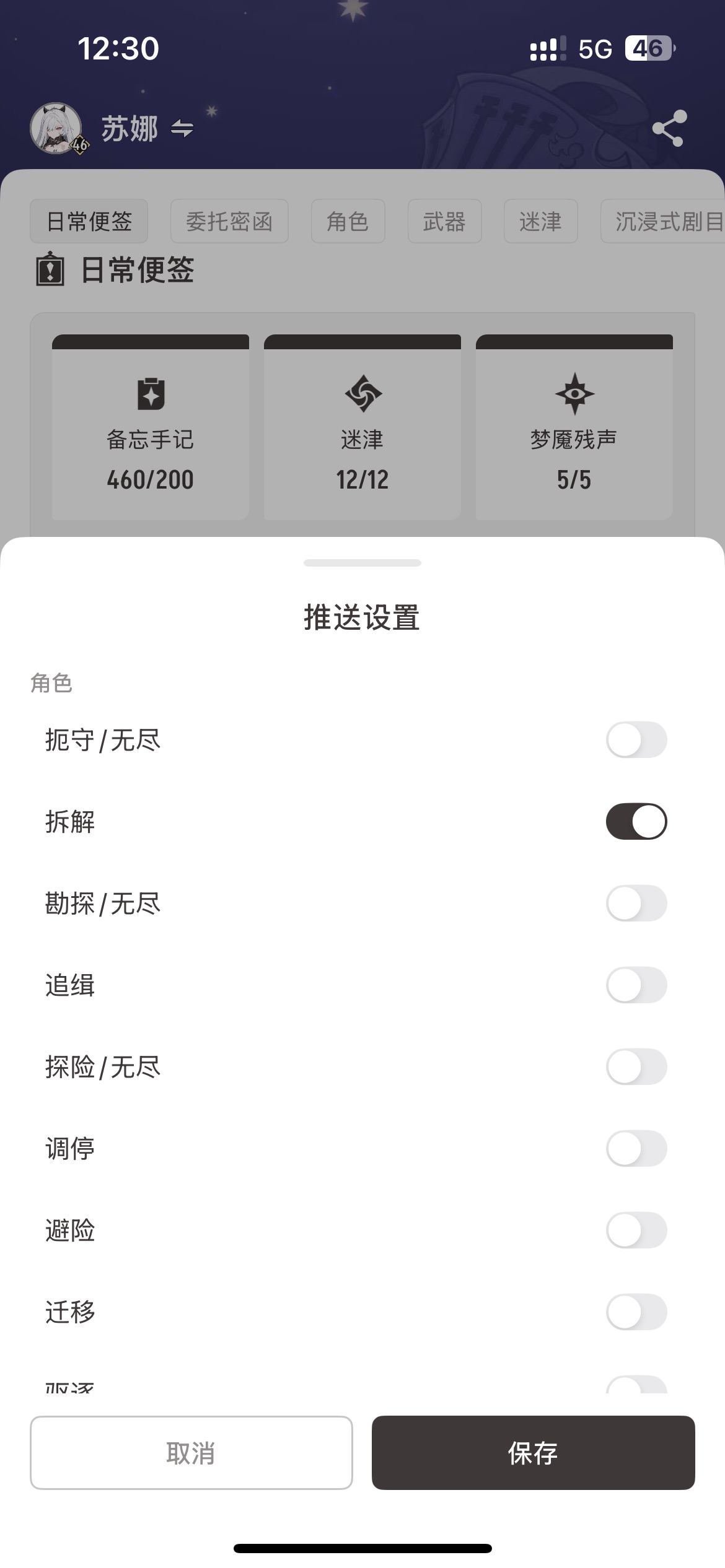Toggle 勘探/无尽 notifications on

tap(636, 903)
